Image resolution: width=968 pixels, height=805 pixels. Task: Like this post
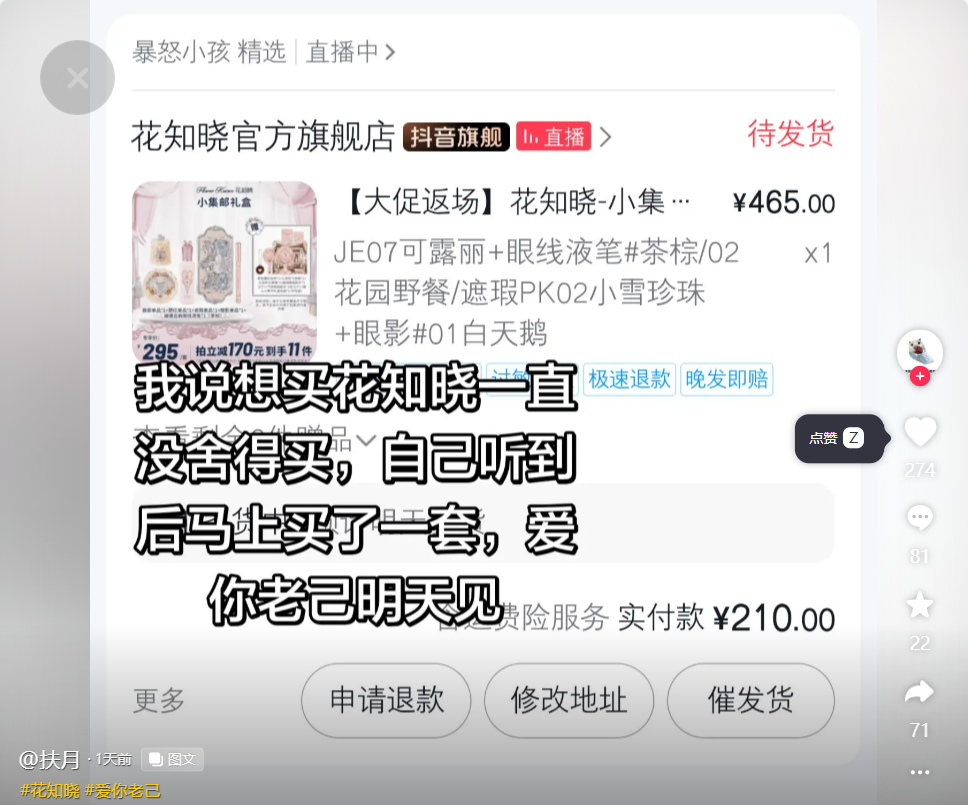919,432
